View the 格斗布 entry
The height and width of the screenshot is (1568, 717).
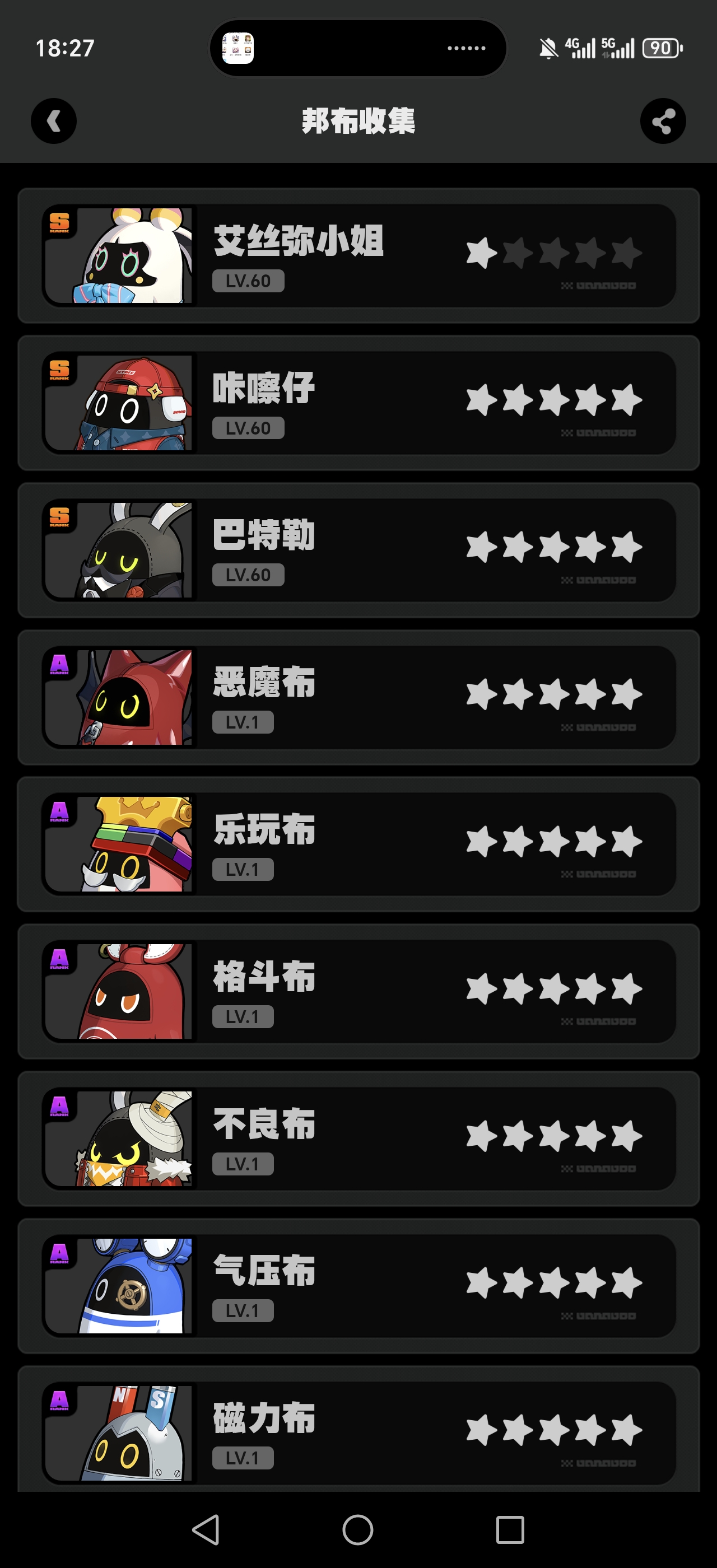[x=358, y=992]
